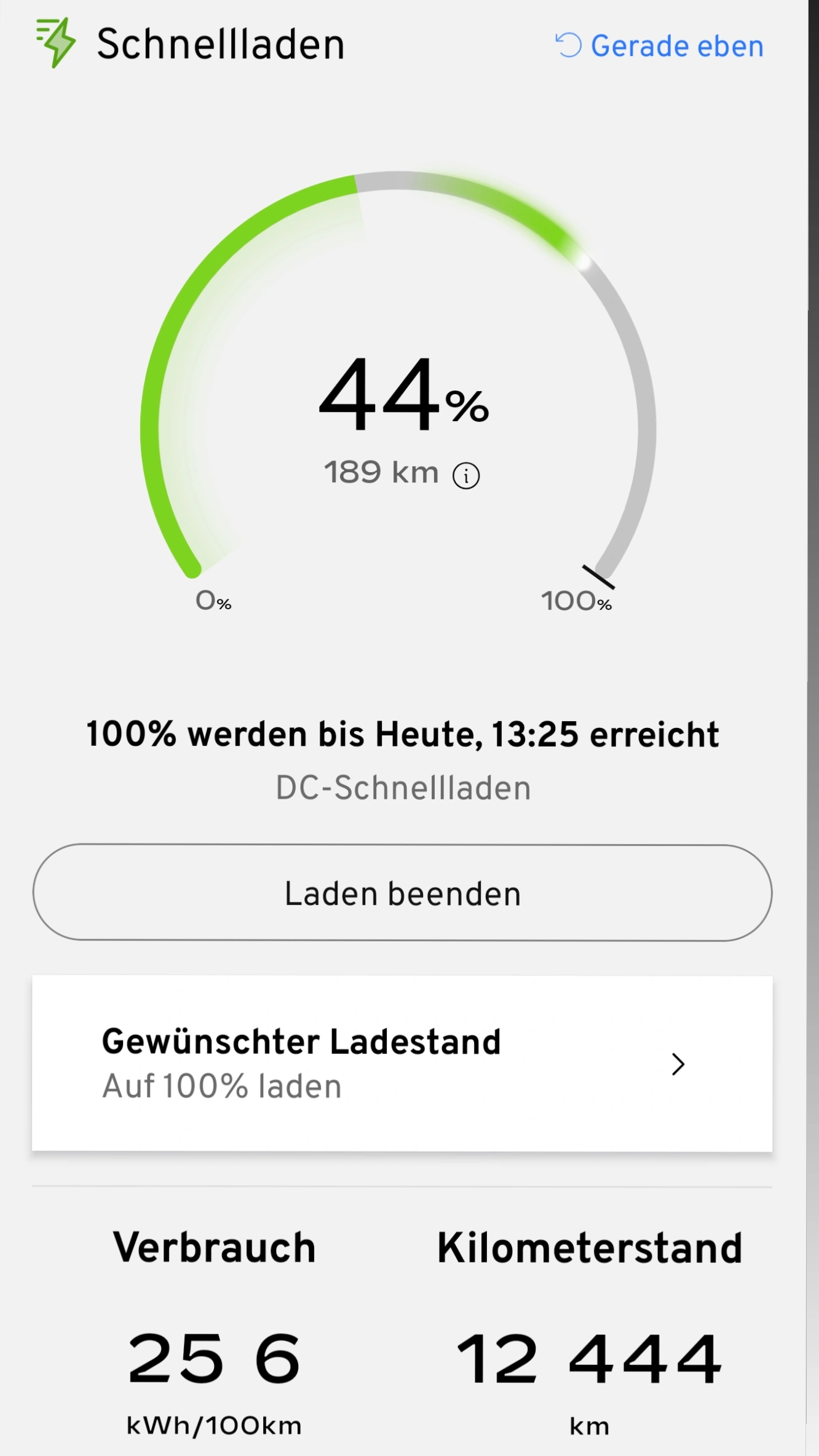Open range info icon beside 189 km
The image size is (819, 1456).
pos(466,475)
